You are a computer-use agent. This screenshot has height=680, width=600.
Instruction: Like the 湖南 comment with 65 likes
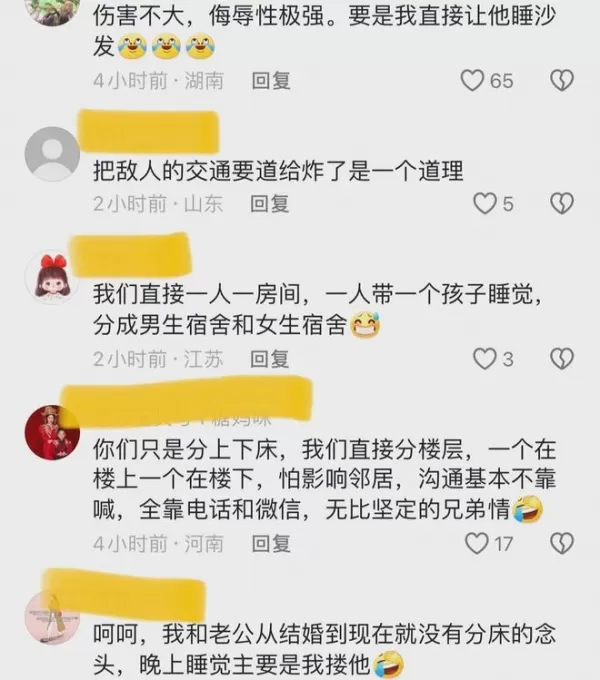(x=472, y=81)
